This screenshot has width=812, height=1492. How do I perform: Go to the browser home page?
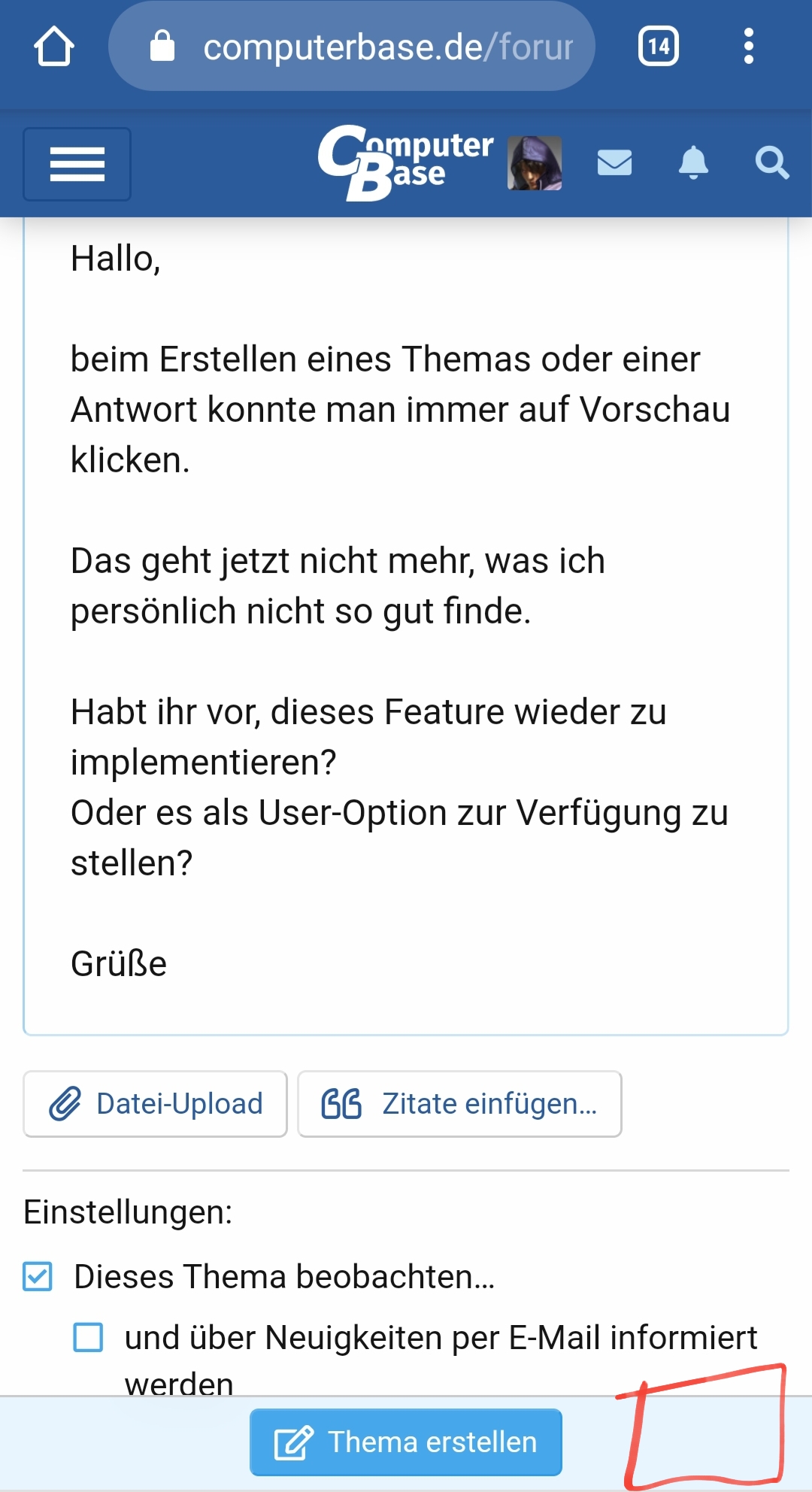point(54,47)
